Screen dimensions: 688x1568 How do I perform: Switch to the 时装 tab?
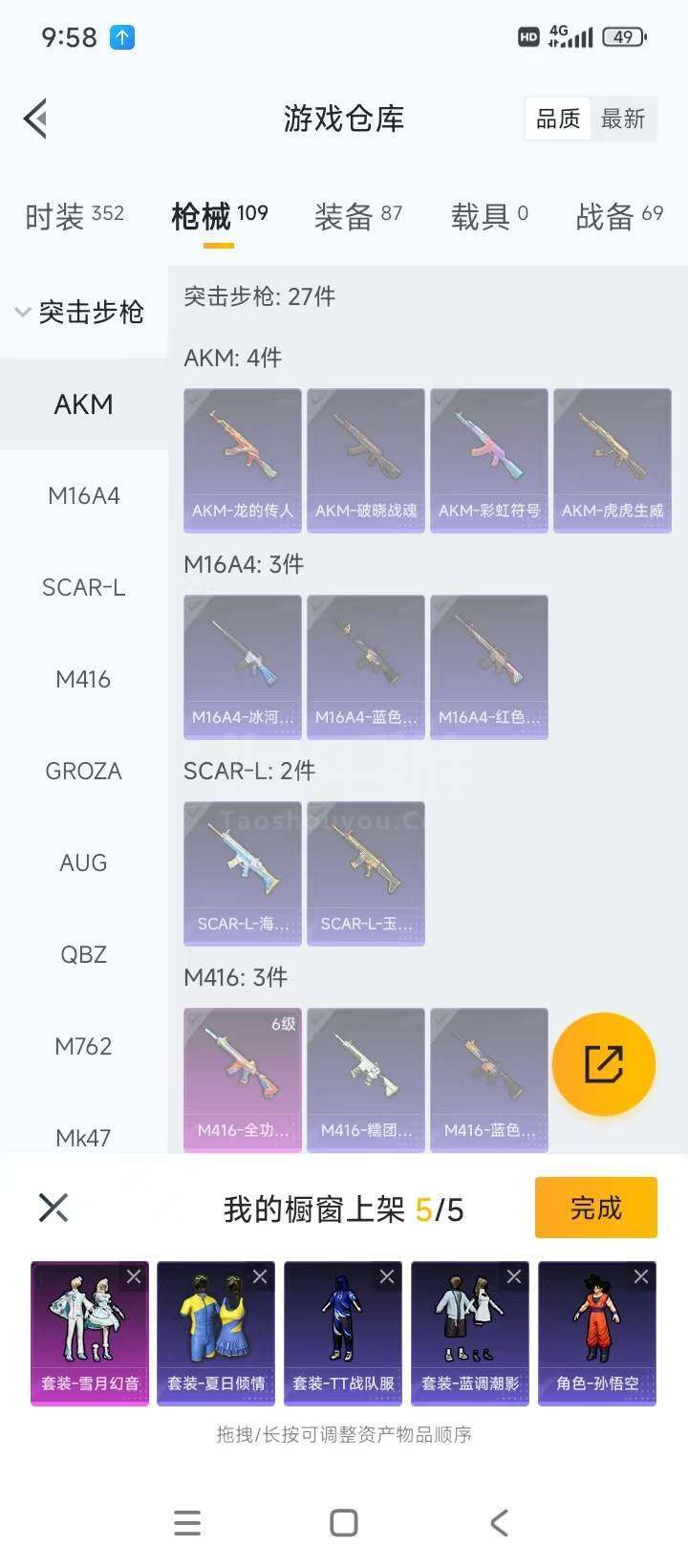tap(74, 216)
